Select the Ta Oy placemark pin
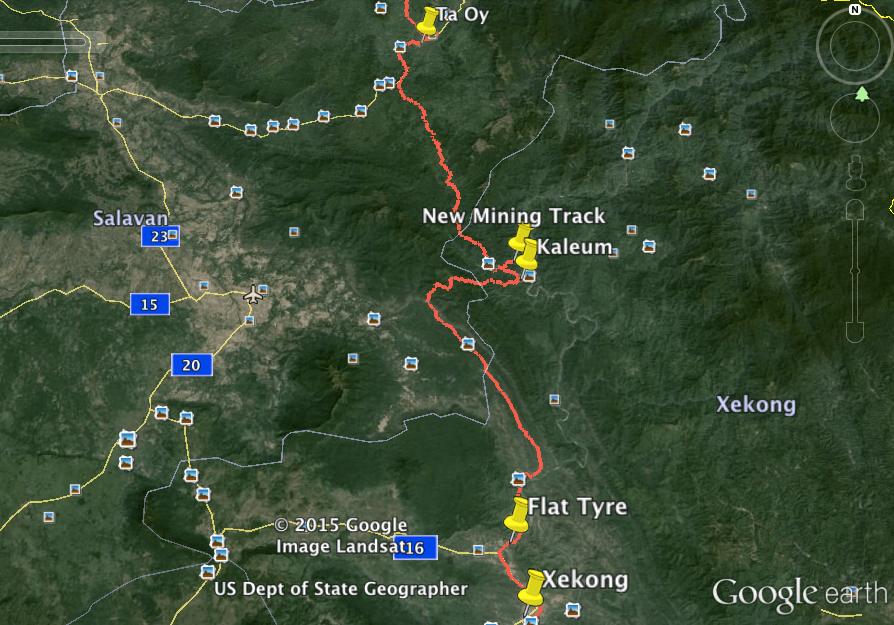The width and height of the screenshot is (894, 625). click(429, 20)
